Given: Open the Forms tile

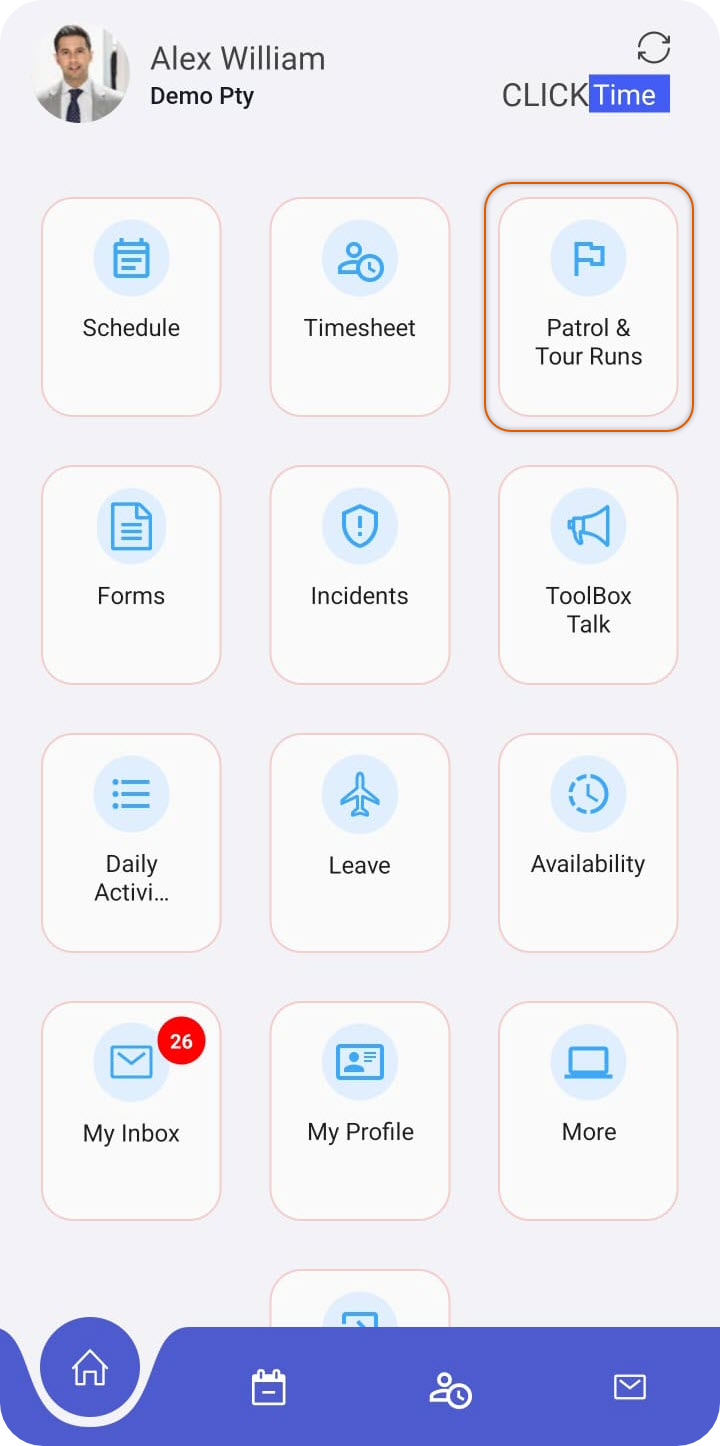Looking at the screenshot, I should tap(131, 574).
